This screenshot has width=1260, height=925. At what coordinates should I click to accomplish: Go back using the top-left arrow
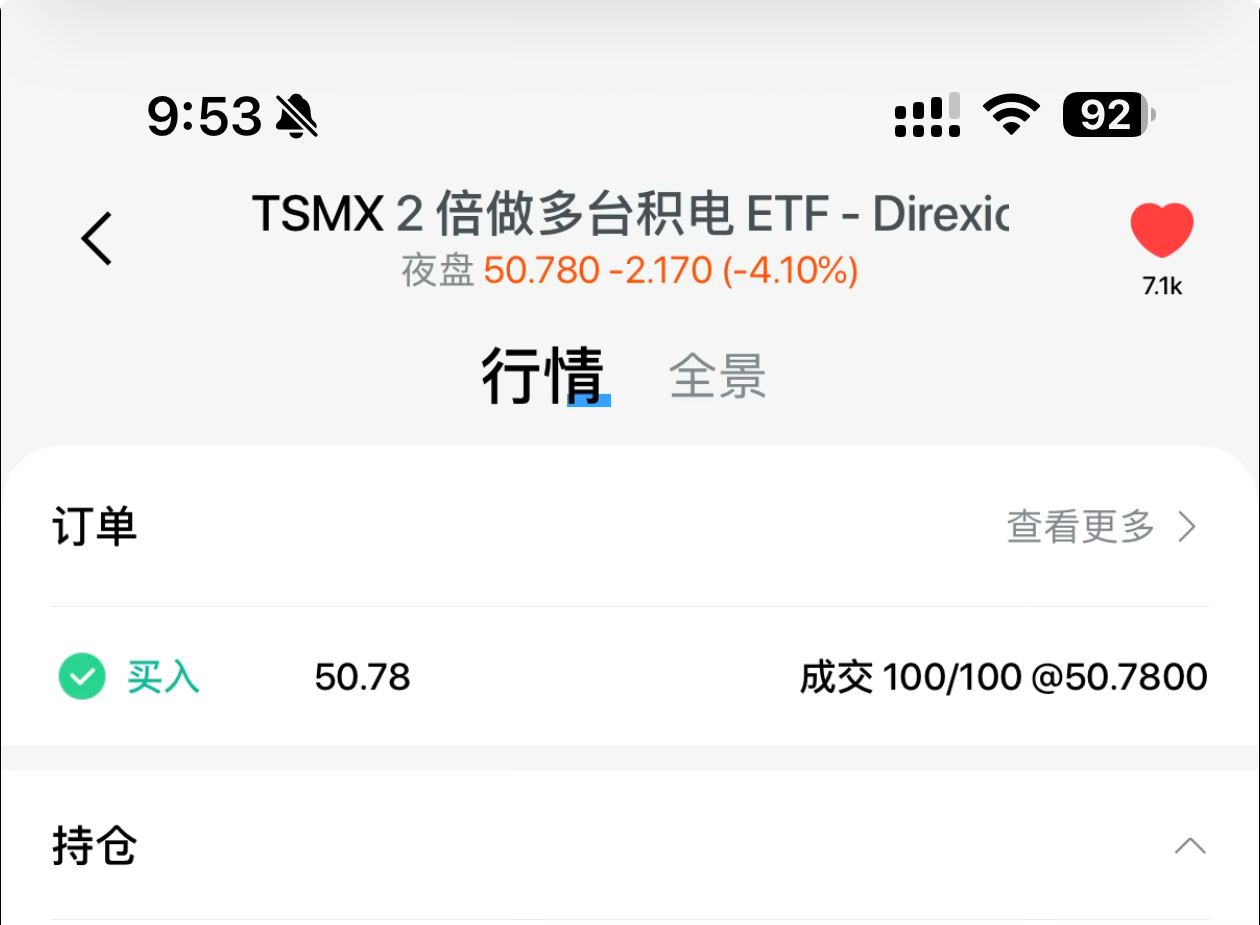pos(97,238)
